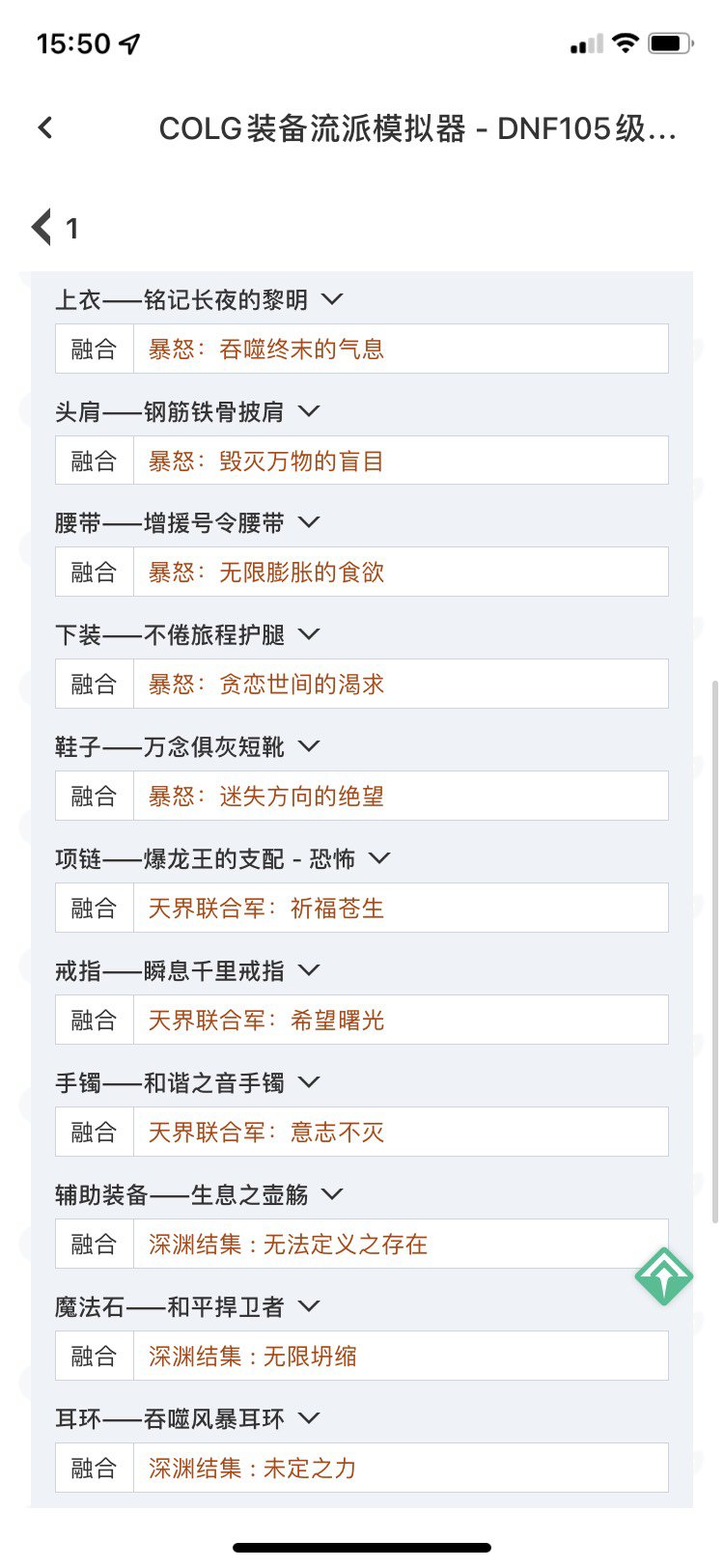Go back using the top bar arrow
This screenshot has height=1568, width=724.
[x=45, y=127]
